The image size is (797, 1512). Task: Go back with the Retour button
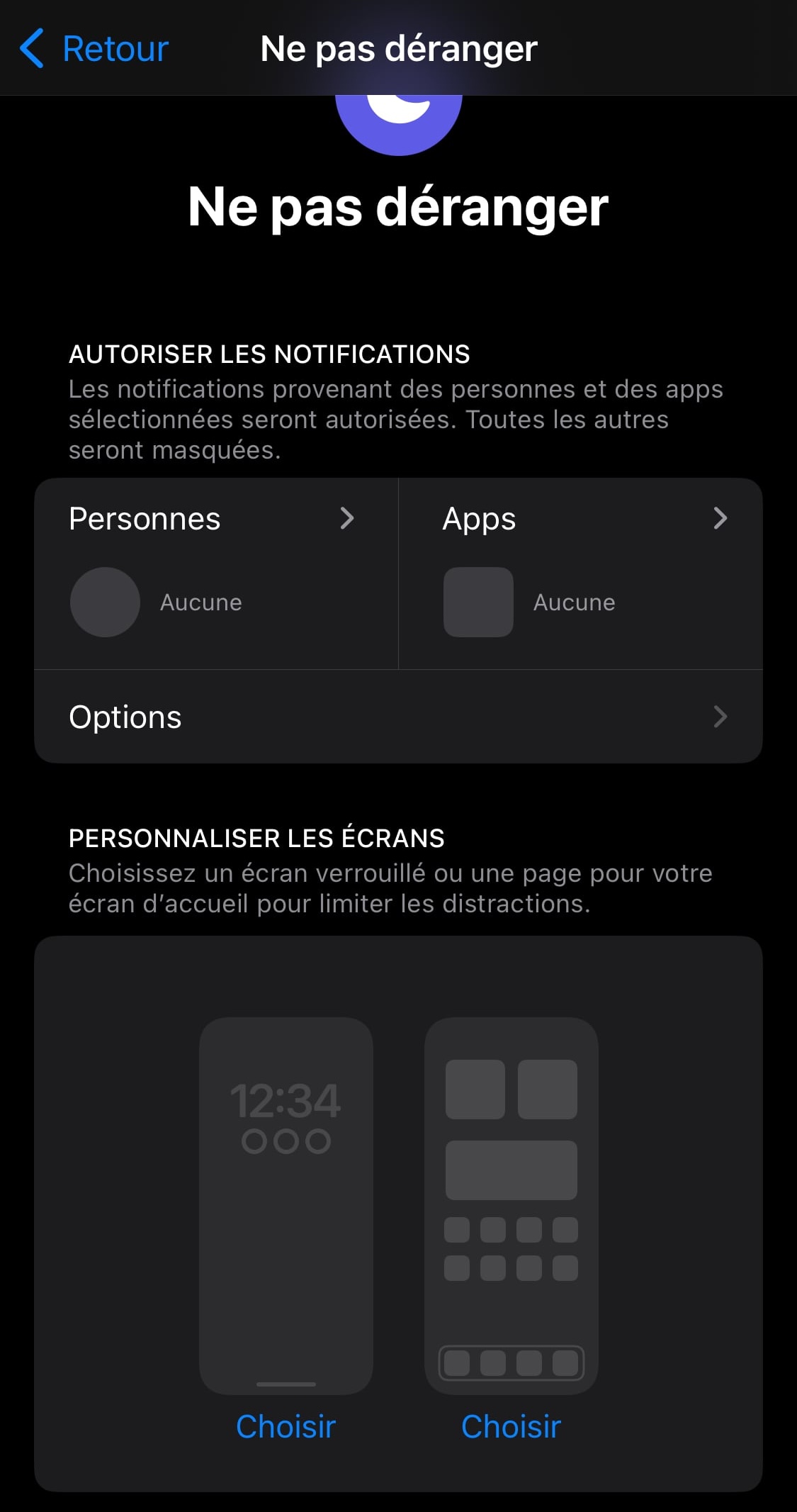pyautogui.click(x=94, y=49)
